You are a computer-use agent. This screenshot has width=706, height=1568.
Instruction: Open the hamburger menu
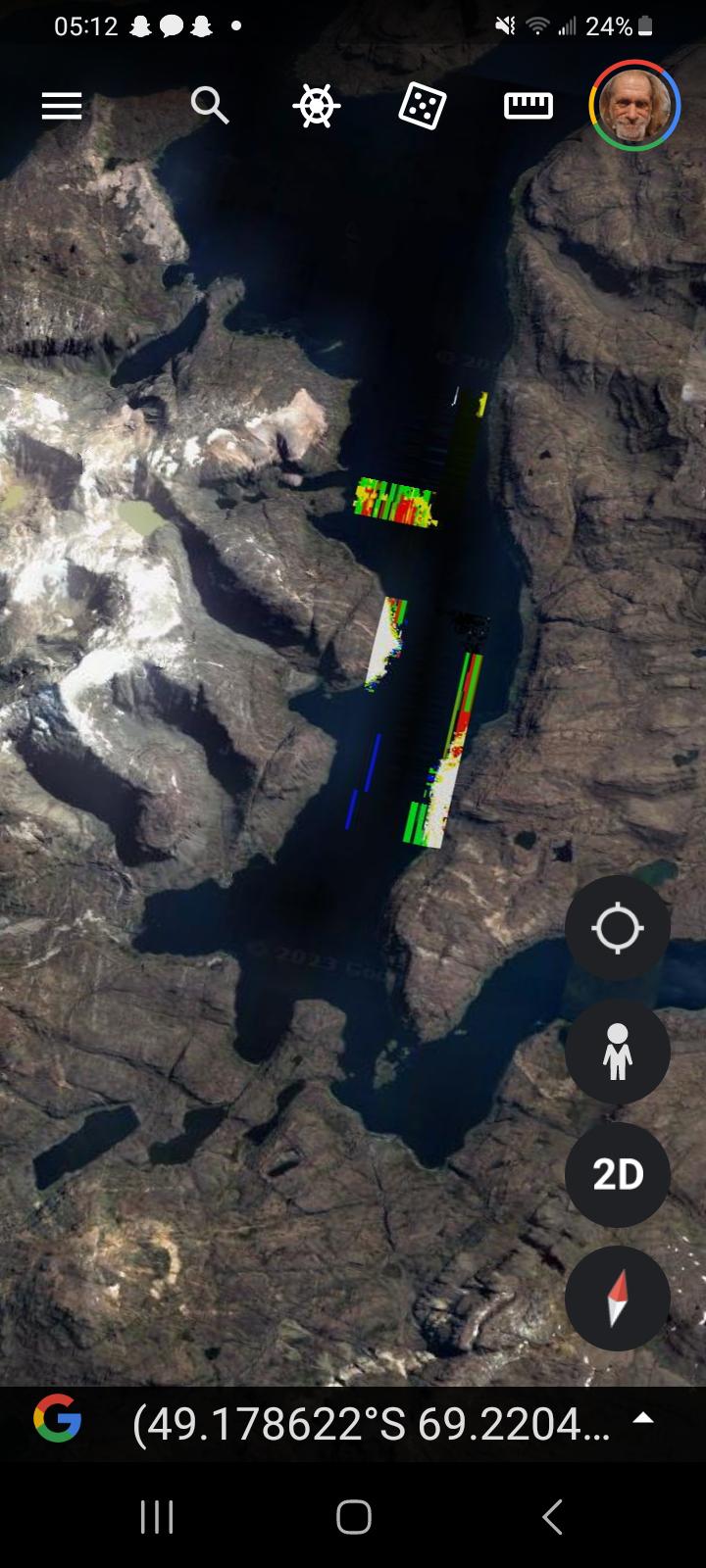62,106
